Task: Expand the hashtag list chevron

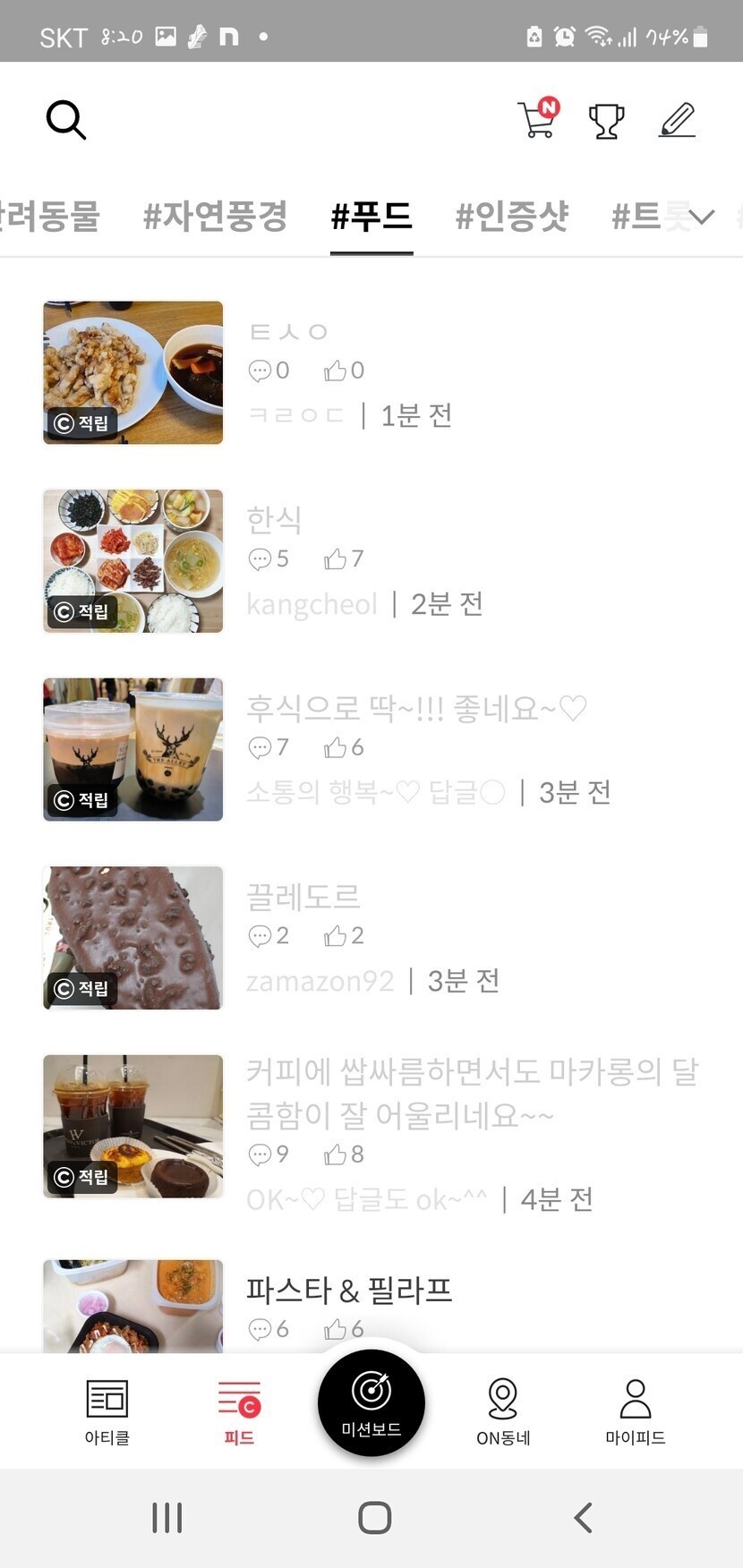Action: pyautogui.click(x=702, y=217)
